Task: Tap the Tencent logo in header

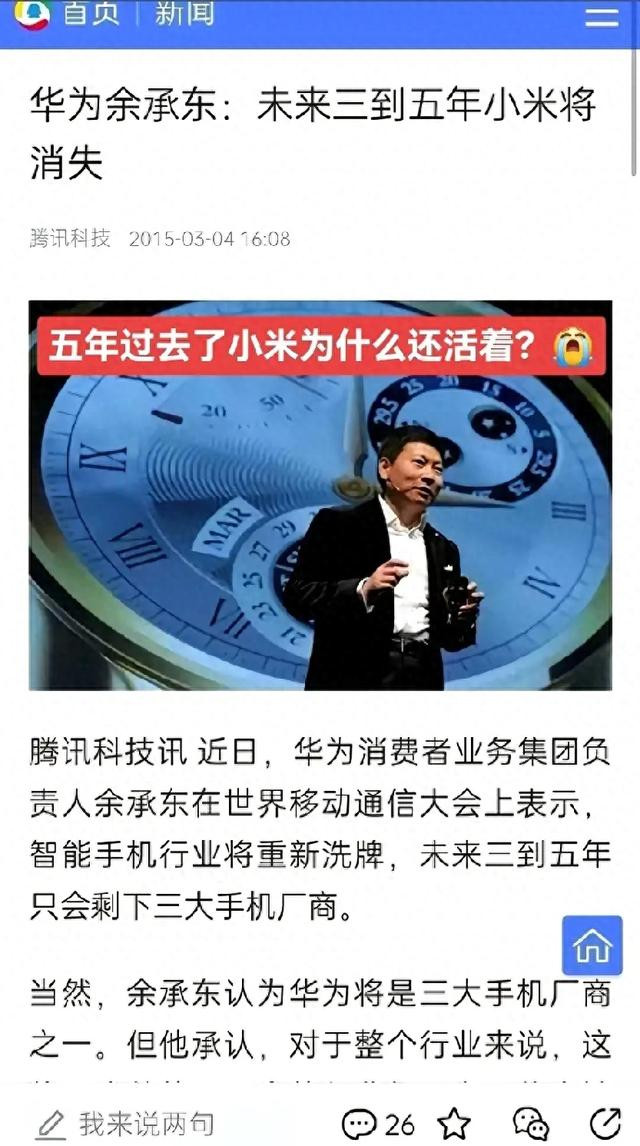Action: click(x=32, y=14)
